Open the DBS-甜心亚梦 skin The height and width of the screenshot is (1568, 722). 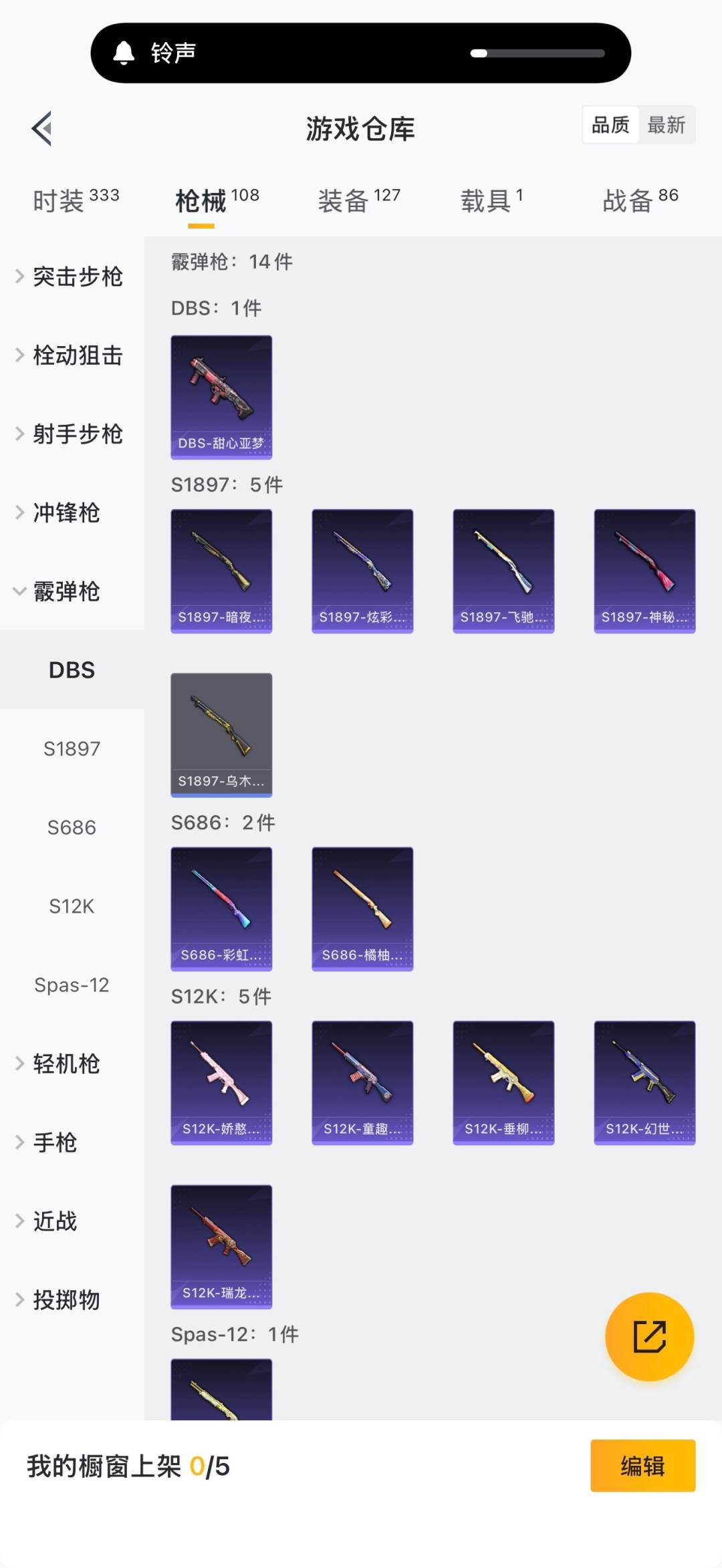[x=221, y=397]
